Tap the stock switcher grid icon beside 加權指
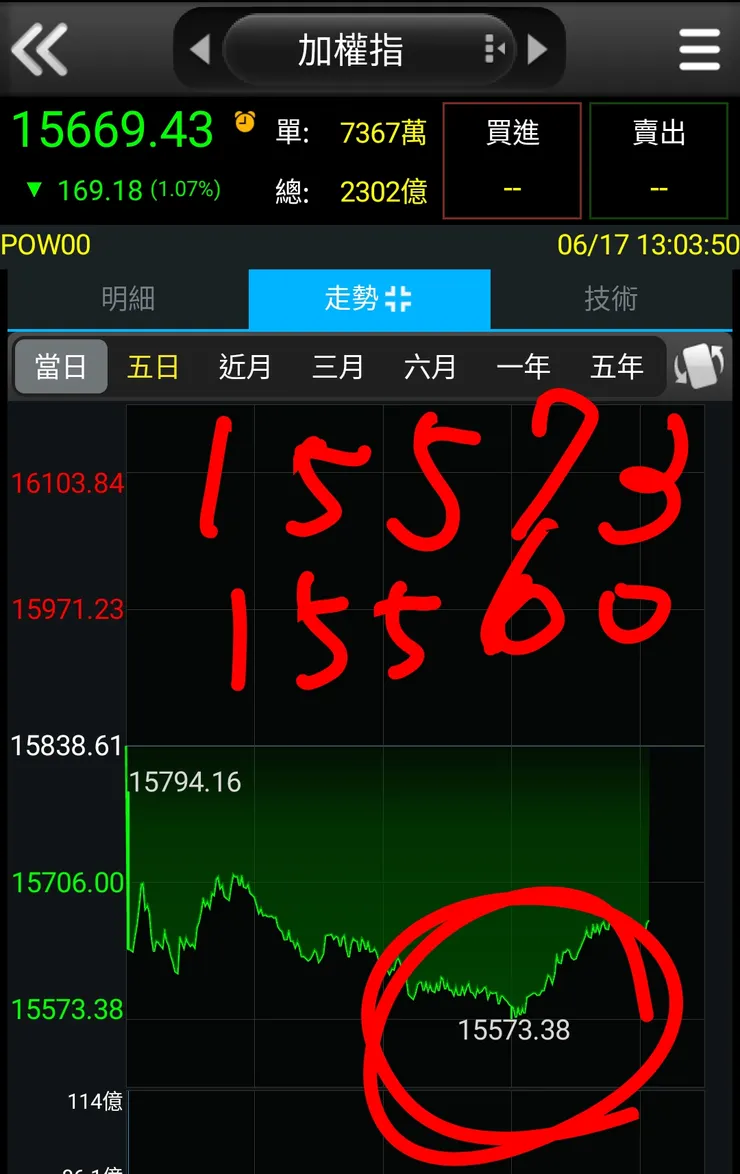The height and width of the screenshot is (1174, 740). pos(492,48)
